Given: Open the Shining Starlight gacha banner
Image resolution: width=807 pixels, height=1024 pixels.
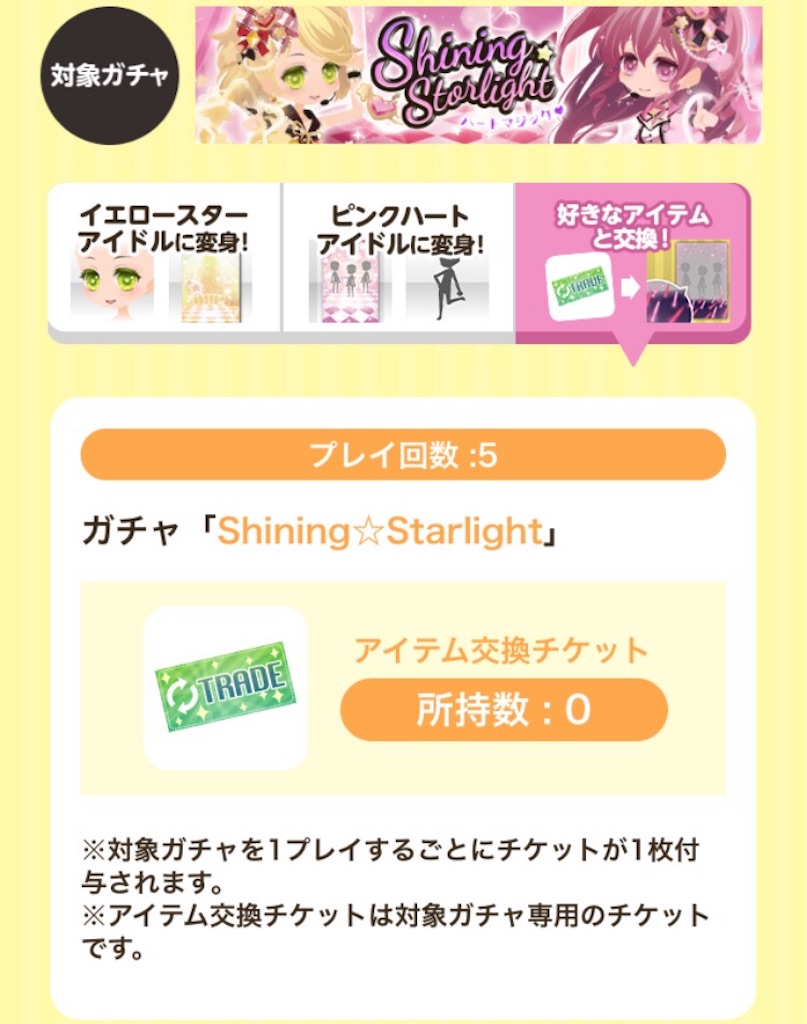Looking at the screenshot, I should (x=479, y=74).
